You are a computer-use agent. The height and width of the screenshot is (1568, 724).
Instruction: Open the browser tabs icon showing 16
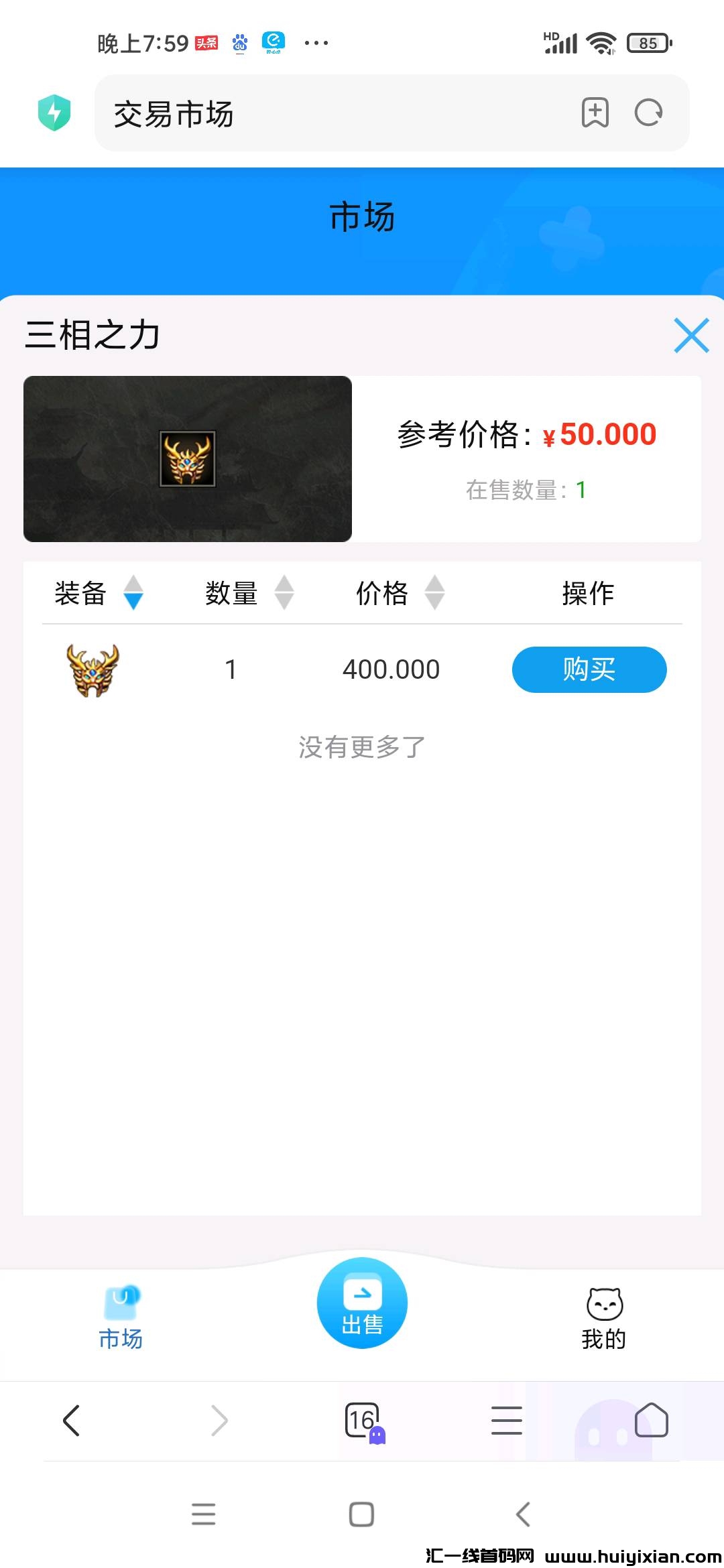point(362,1421)
